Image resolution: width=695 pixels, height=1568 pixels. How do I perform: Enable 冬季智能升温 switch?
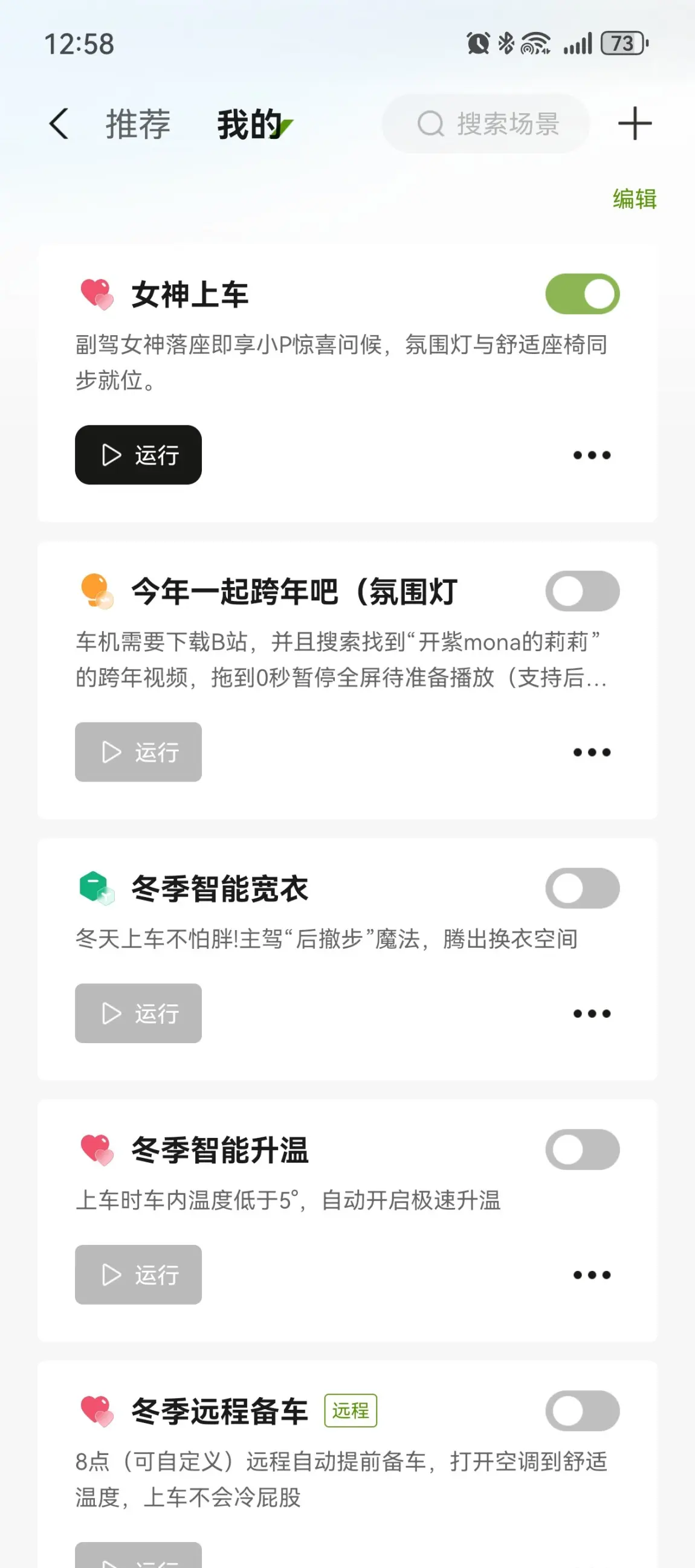point(583,1149)
